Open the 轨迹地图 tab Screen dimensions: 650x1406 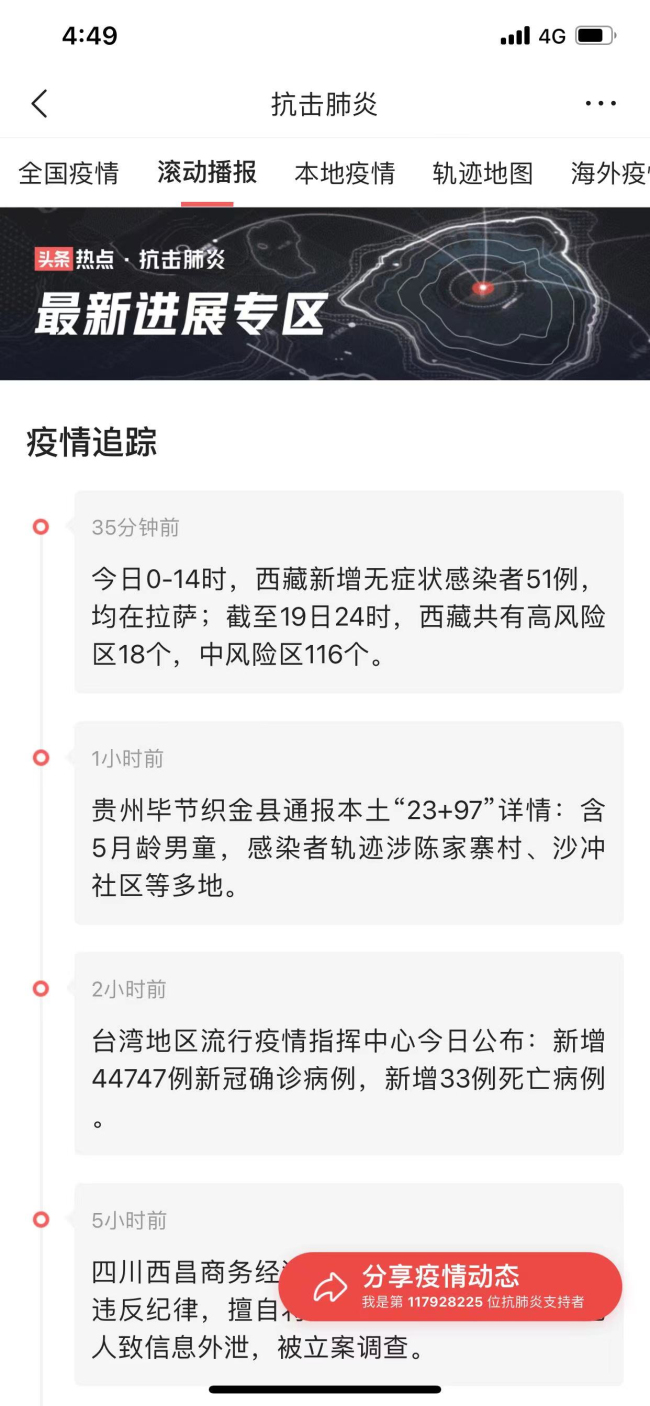pos(483,173)
